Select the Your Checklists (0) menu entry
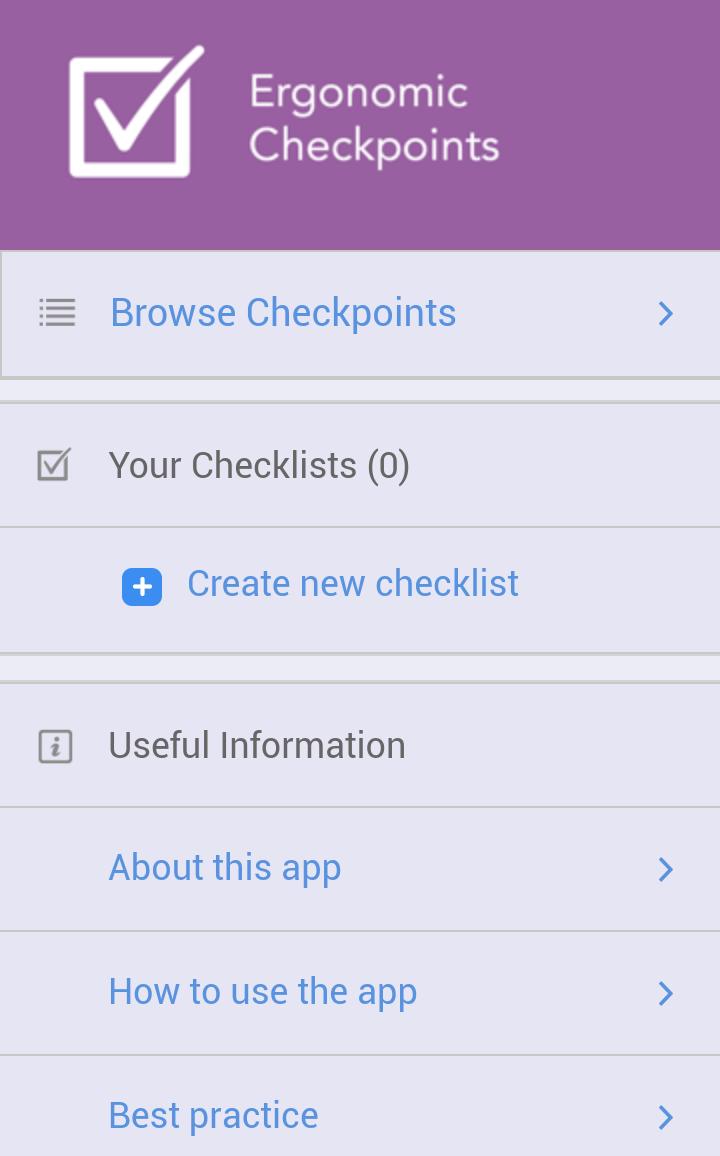 (259, 464)
